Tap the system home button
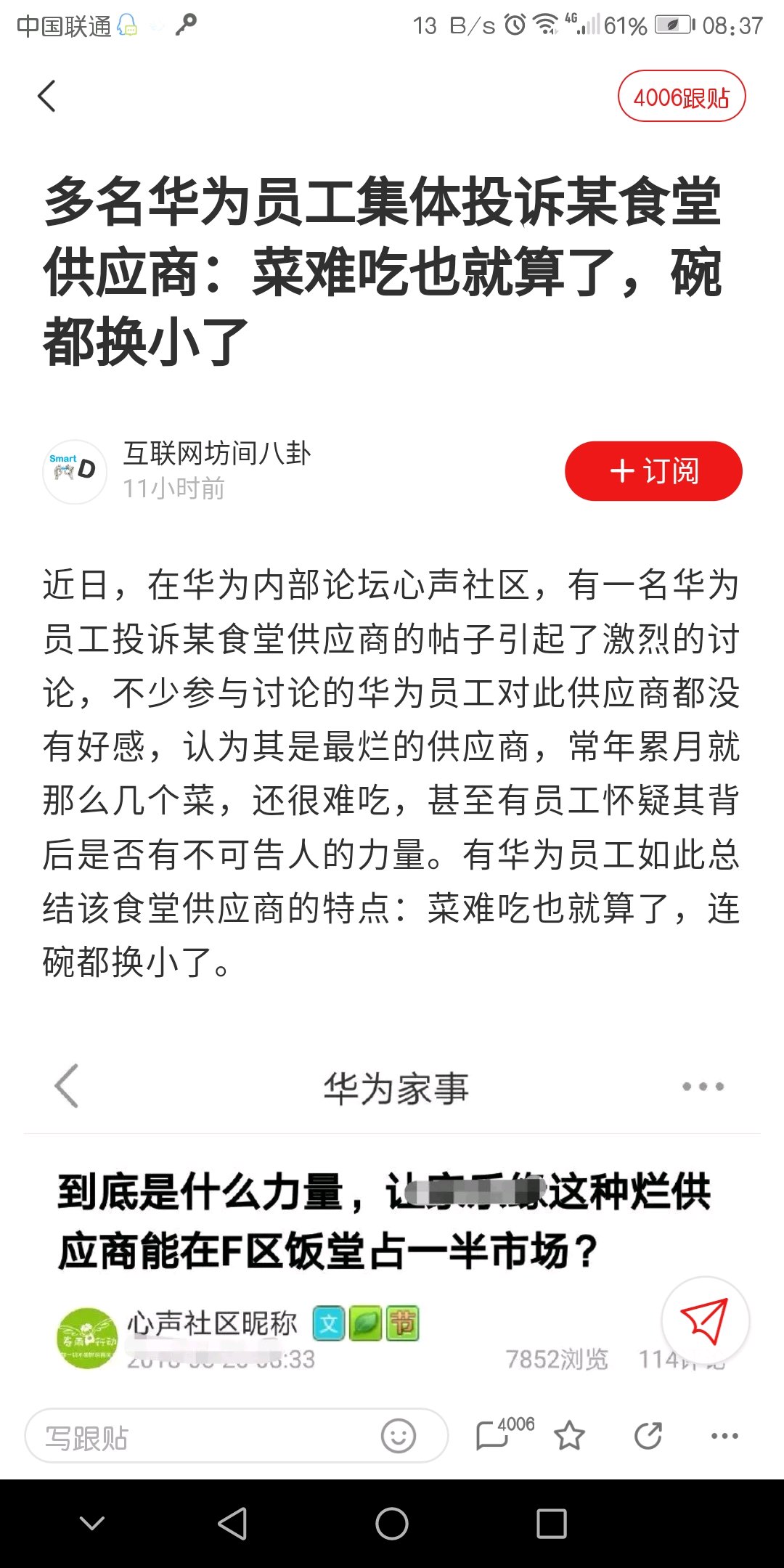This screenshot has width=784, height=1568. (392, 1524)
